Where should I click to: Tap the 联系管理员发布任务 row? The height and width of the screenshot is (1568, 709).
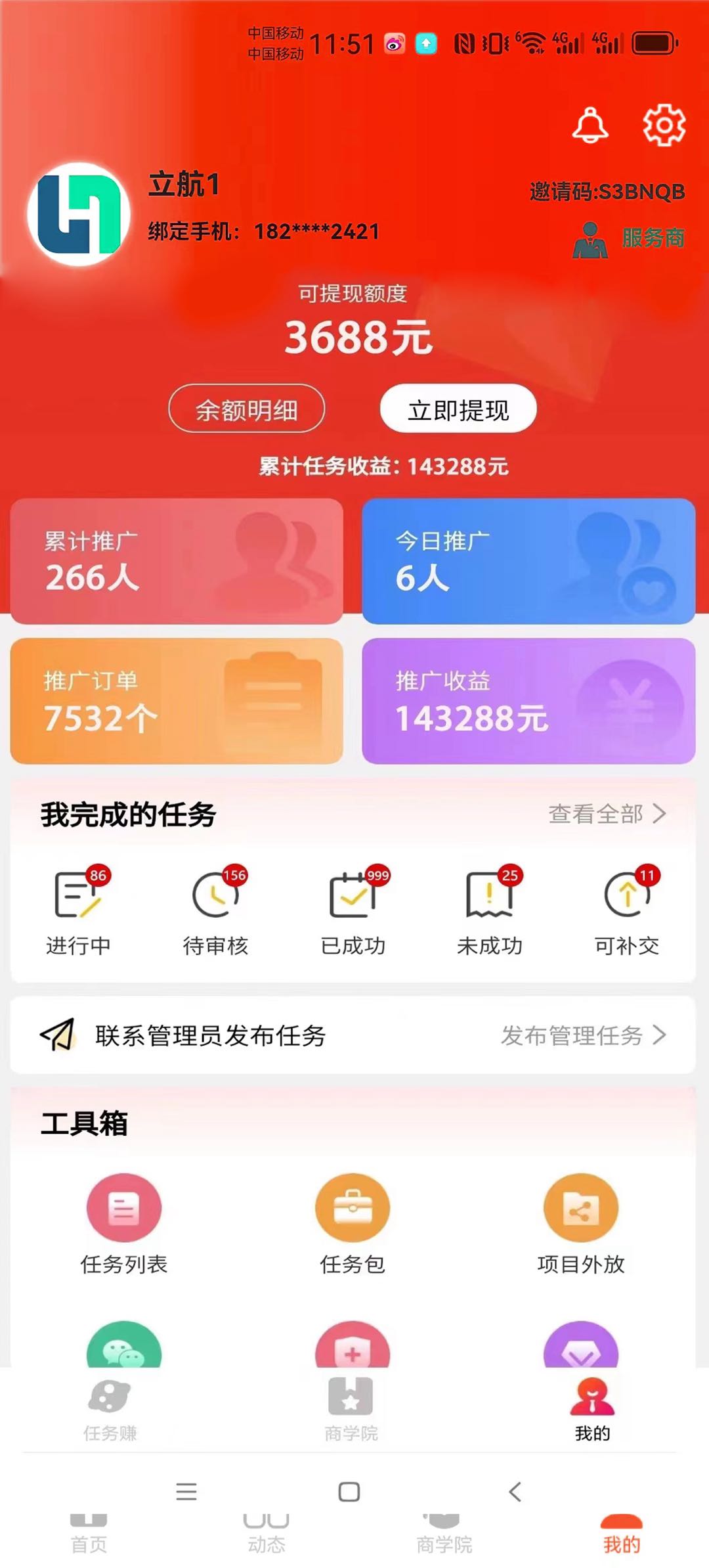click(353, 1035)
